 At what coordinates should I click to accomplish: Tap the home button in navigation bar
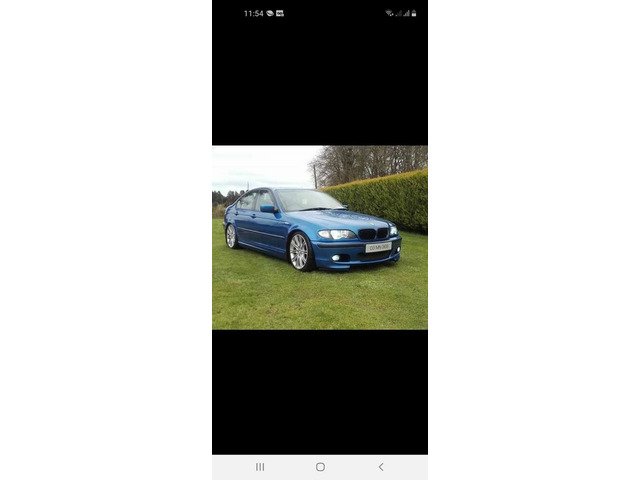320,467
